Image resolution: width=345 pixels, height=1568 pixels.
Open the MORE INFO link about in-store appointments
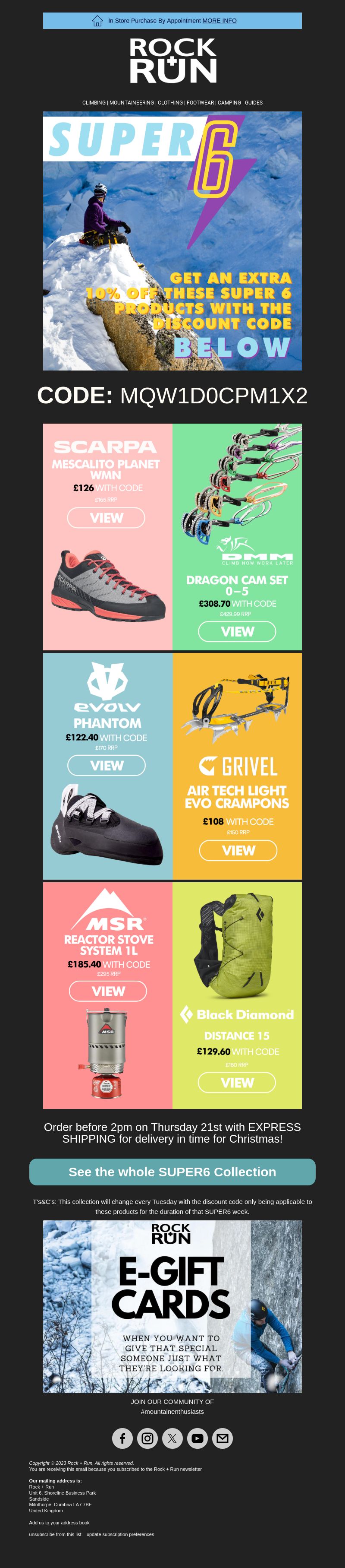219,21
